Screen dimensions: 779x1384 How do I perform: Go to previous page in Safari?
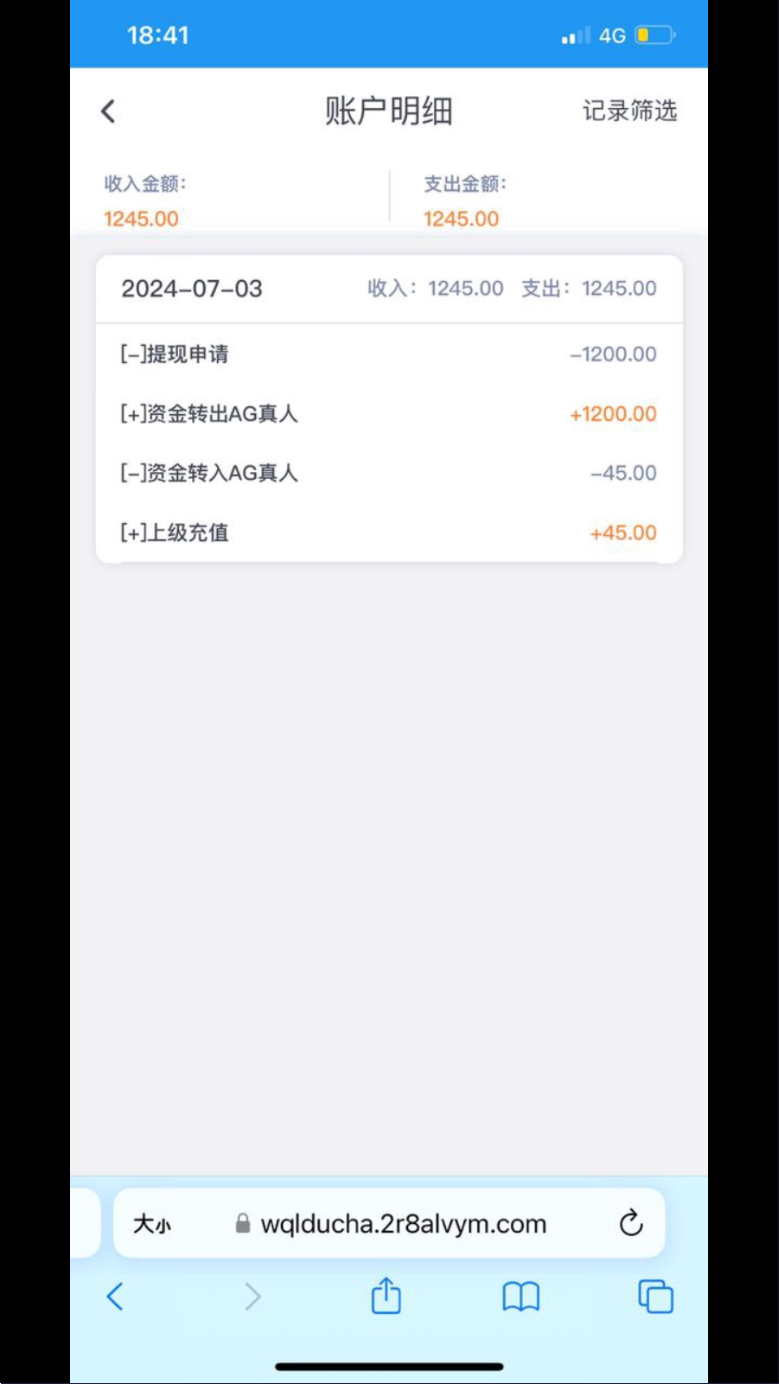[x=115, y=1297]
